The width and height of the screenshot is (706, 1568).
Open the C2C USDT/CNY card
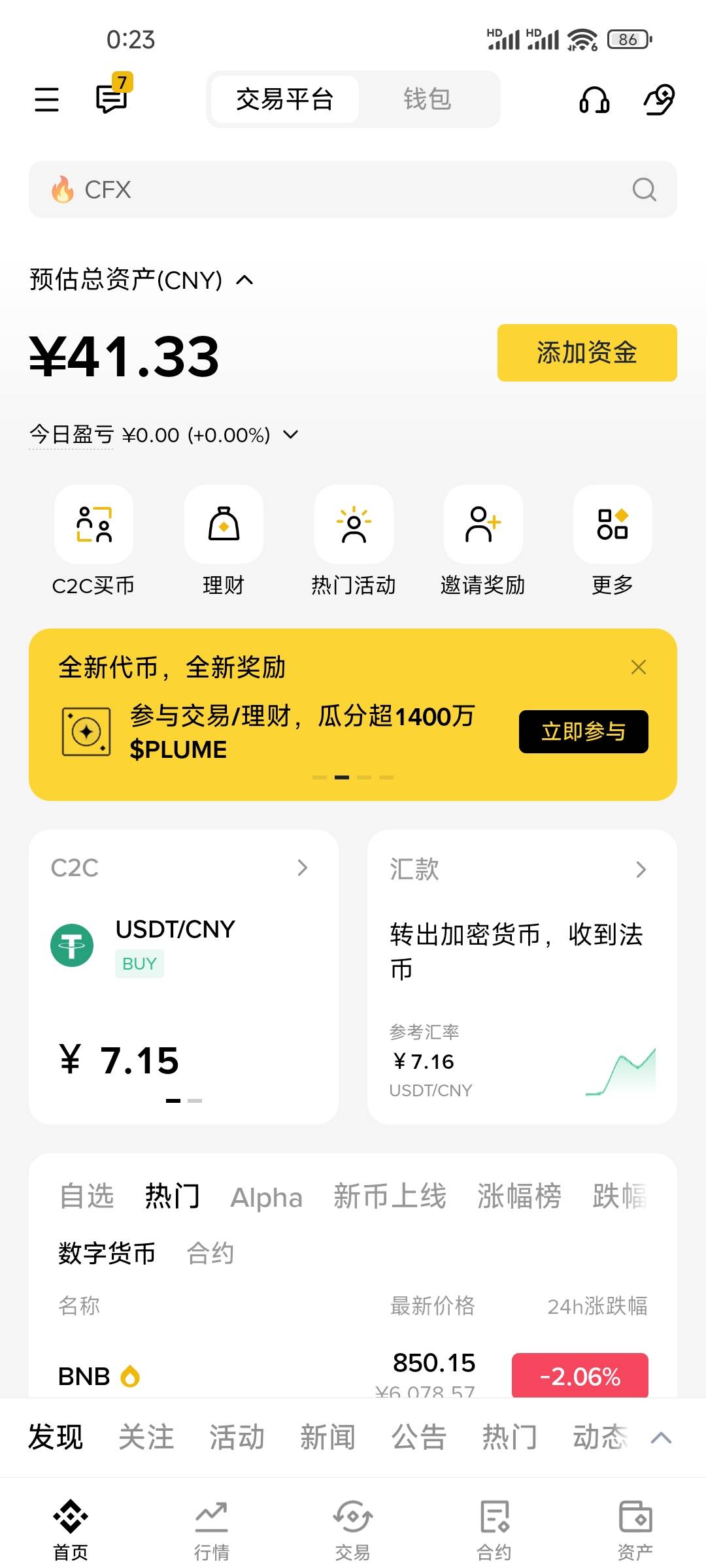click(x=184, y=977)
